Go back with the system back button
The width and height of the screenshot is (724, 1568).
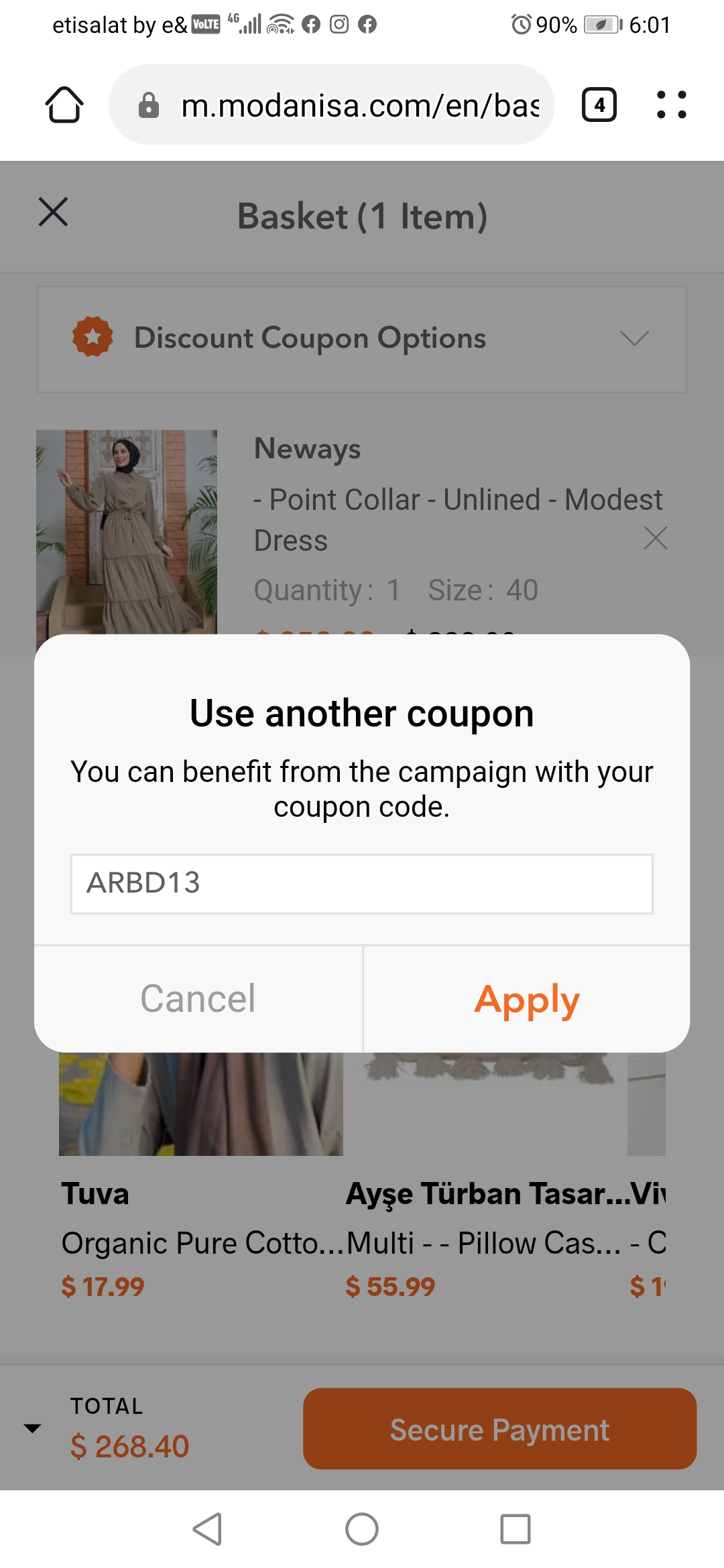click(x=207, y=1529)
